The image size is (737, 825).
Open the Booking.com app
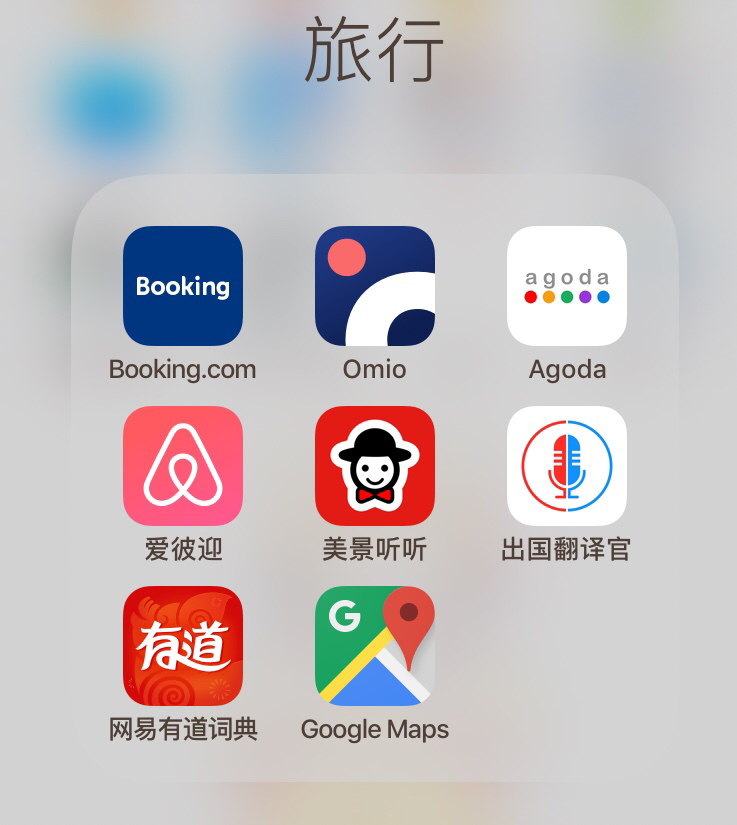[x=183, y=286]
